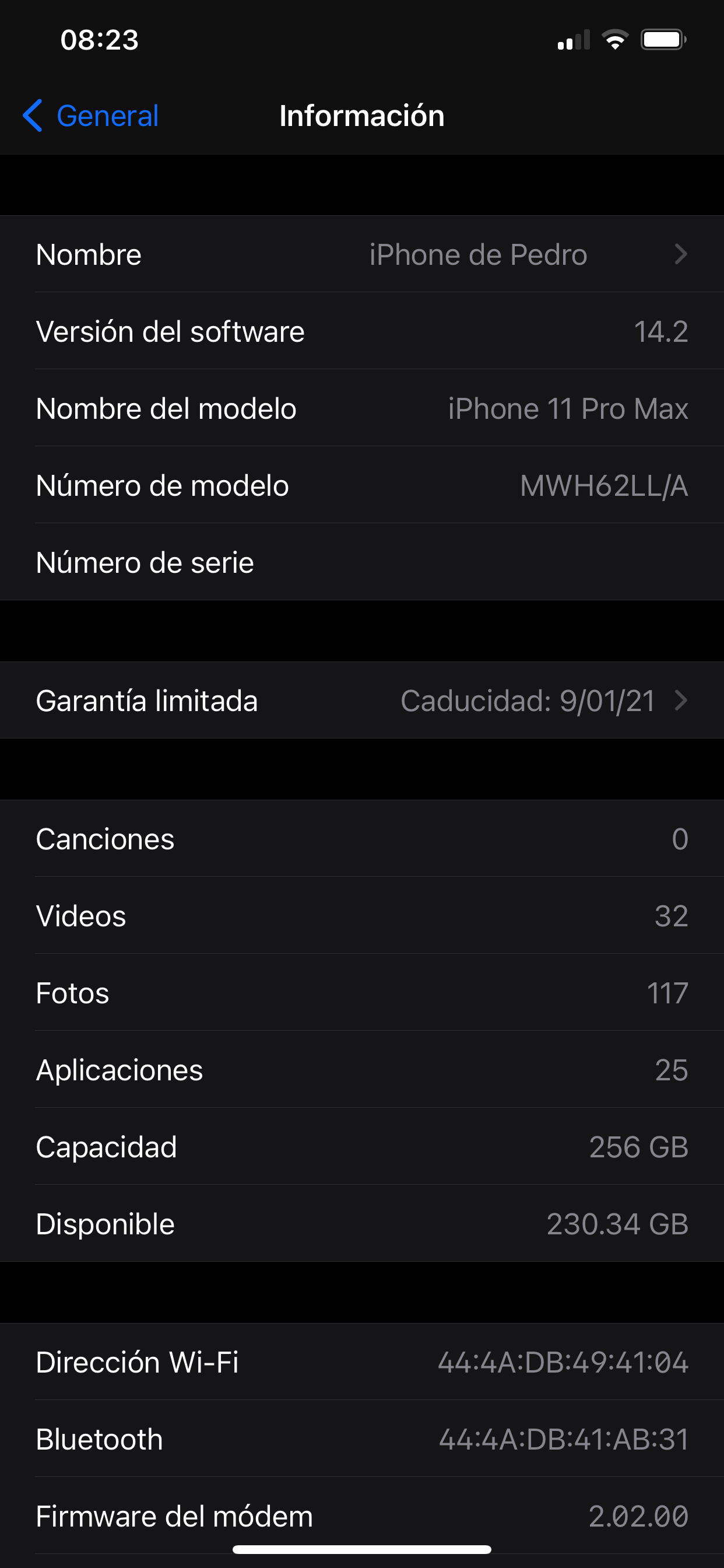
Task: Open the Nombre row to rename device
Action: (362, 254)
